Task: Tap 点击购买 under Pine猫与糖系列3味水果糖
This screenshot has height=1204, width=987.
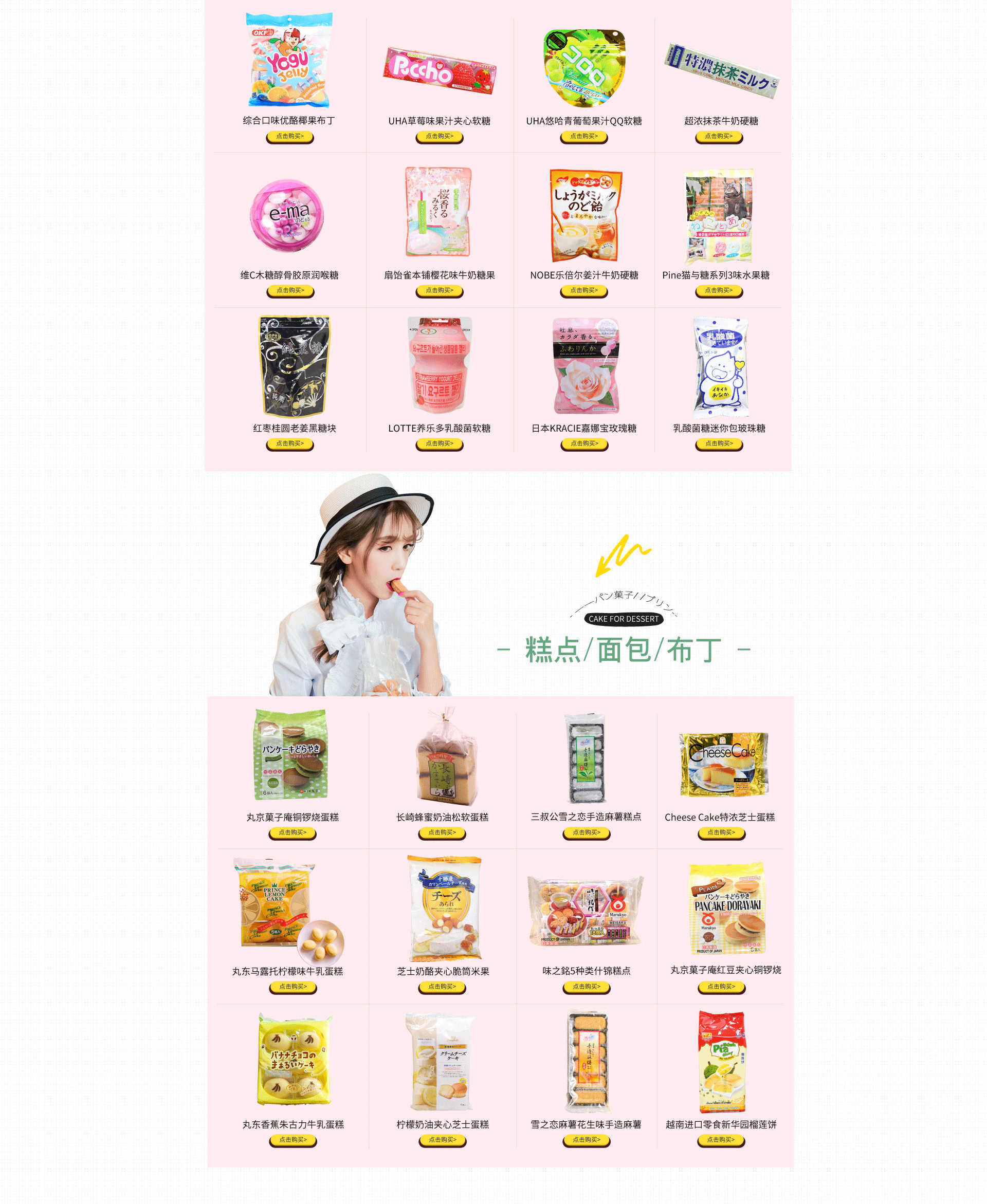Action: coord(719,290)
